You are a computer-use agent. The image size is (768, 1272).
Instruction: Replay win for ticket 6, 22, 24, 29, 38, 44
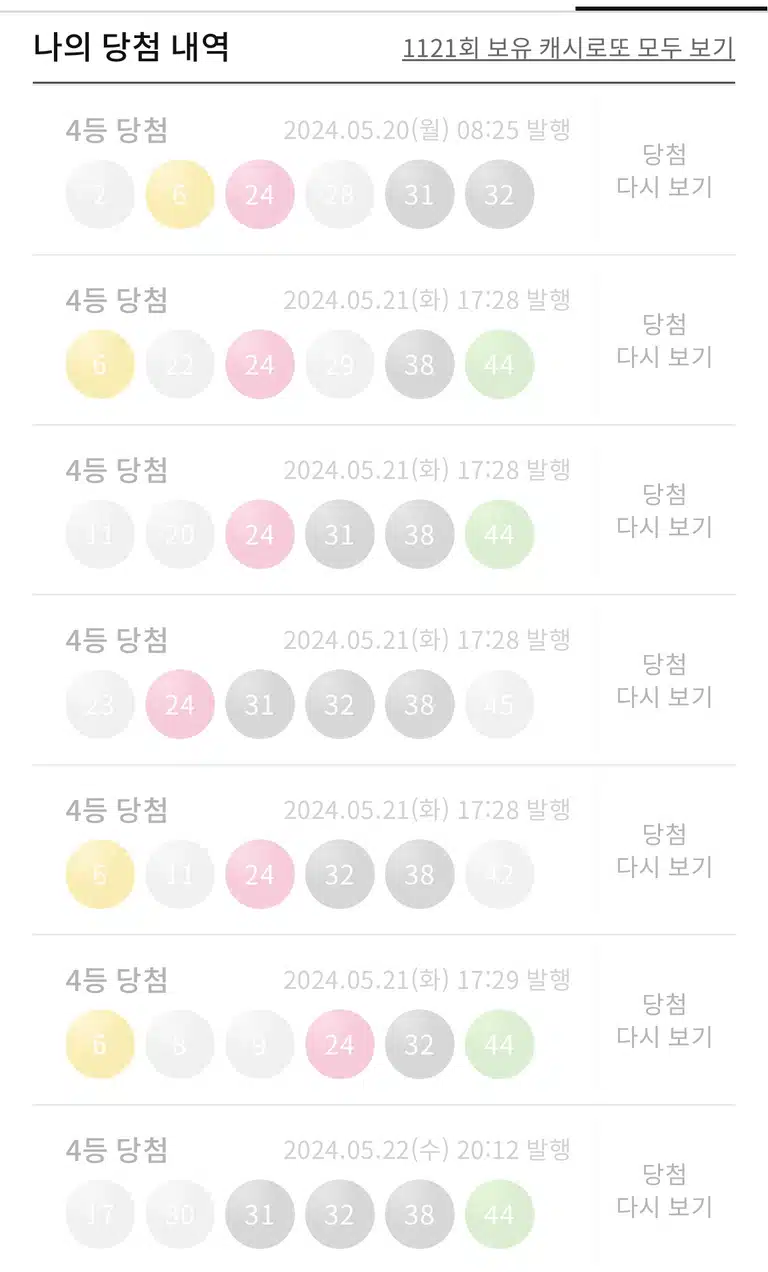tap(664, 341)
